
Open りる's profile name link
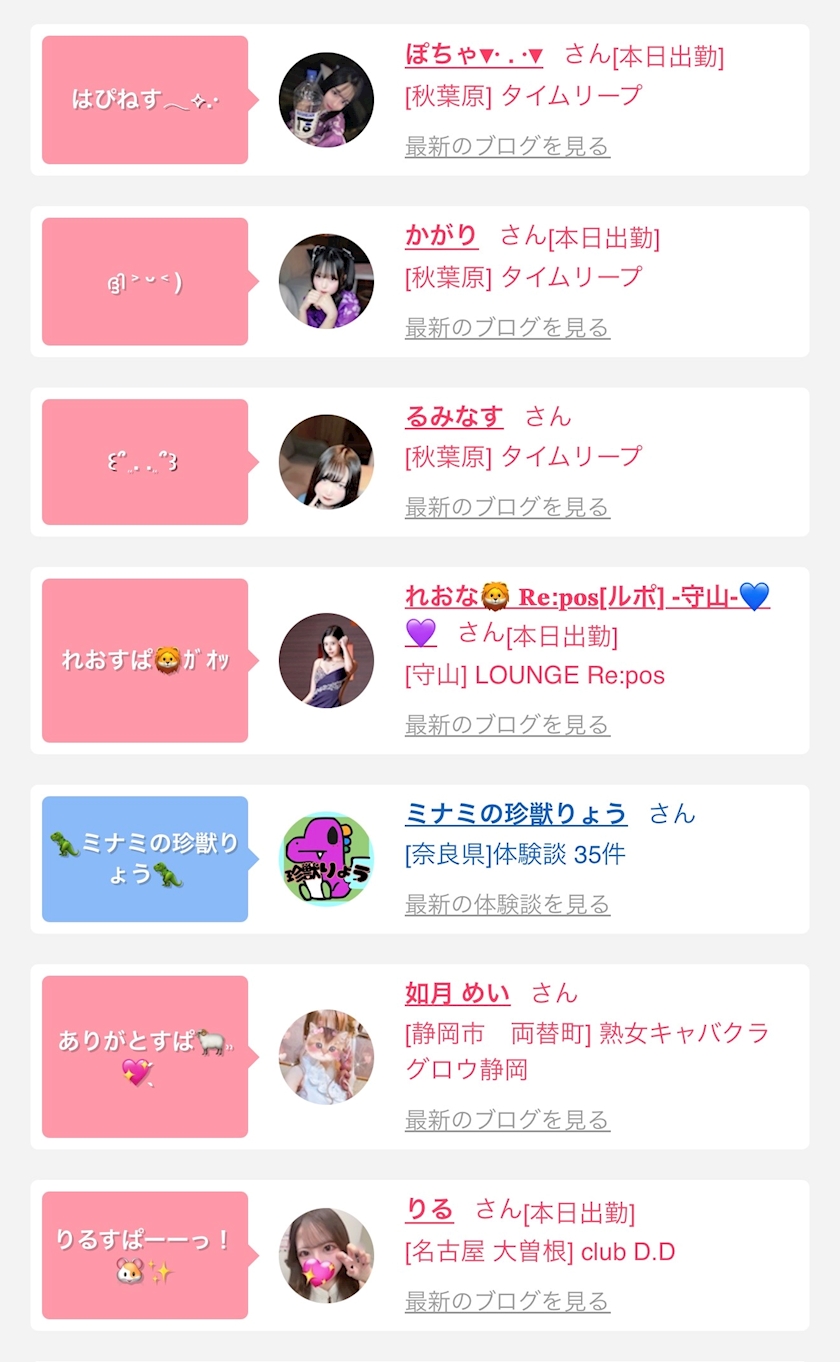coord(429,1210)
